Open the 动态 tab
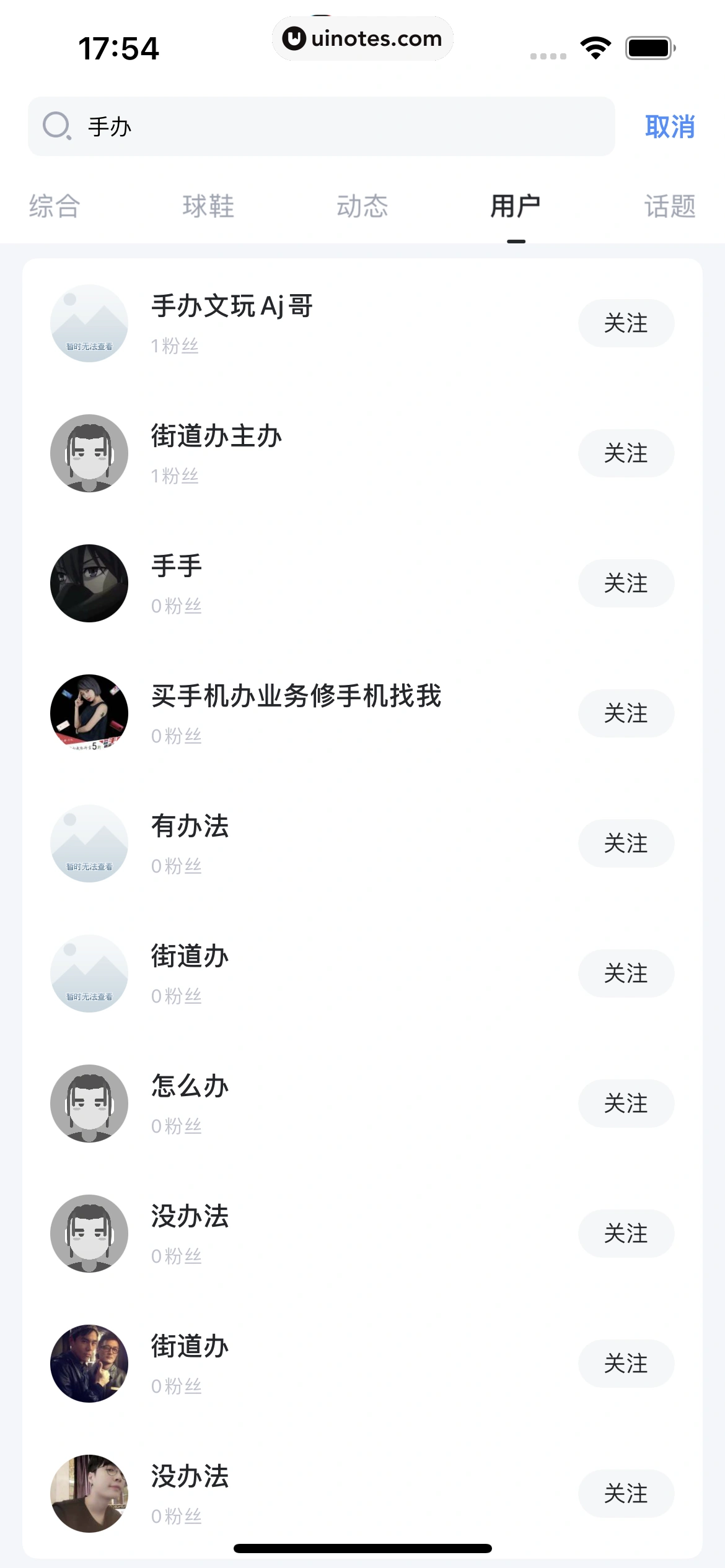This screenshot has width=725, height=1568. (x=362, y=206)
